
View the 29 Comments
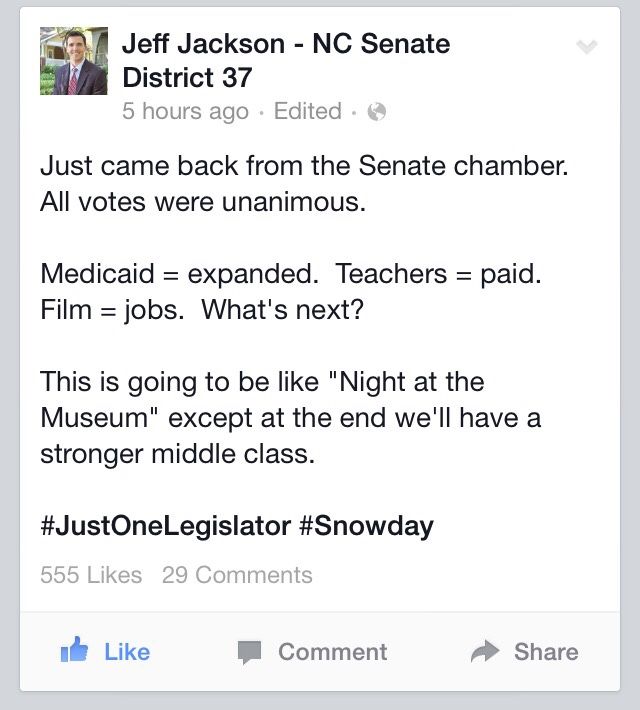237,575
